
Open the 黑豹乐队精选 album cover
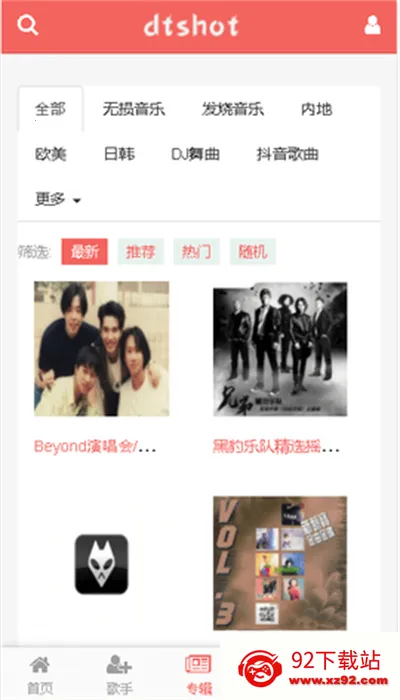280,349
